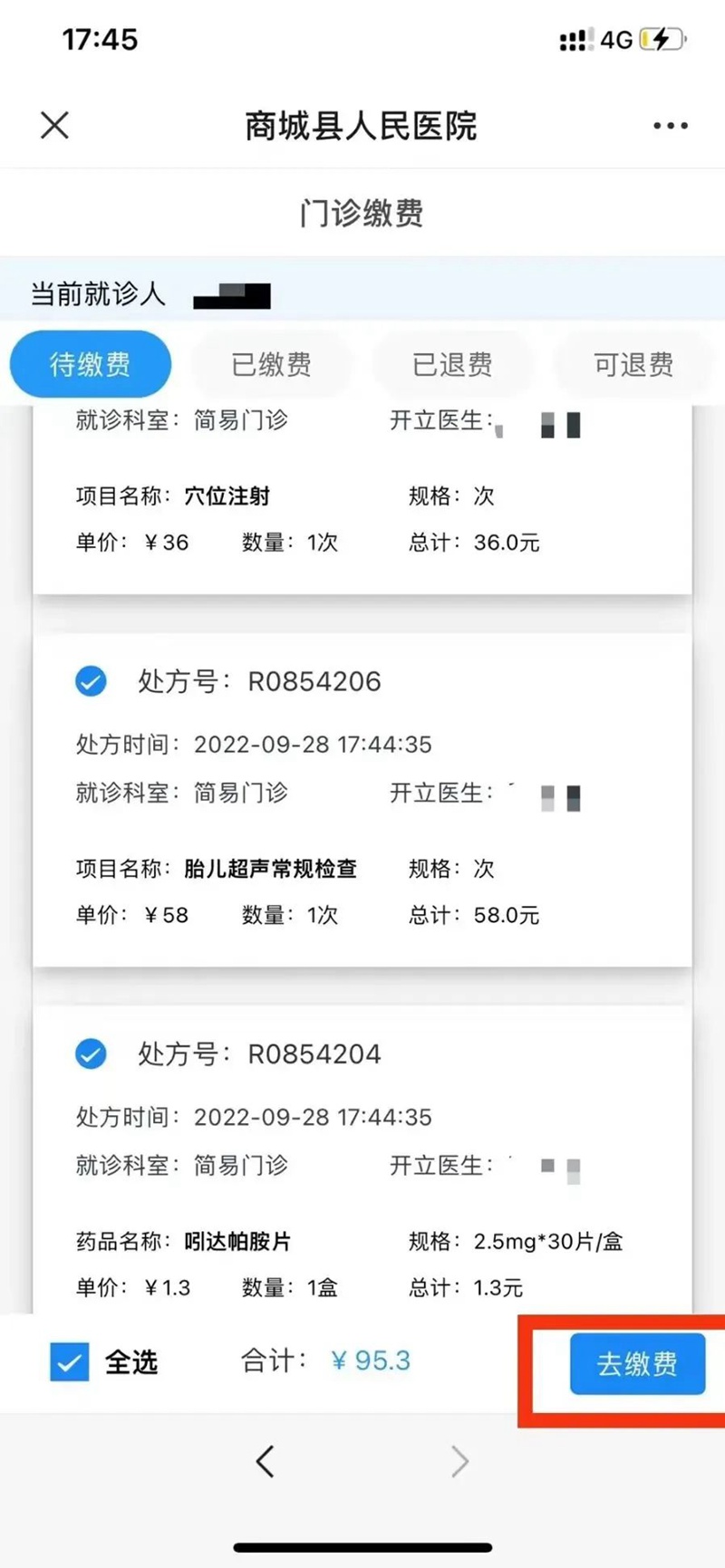Open the three-dot overflow menu
Image resolution: width=725 pixels, height=1568 pixels.
670,126
